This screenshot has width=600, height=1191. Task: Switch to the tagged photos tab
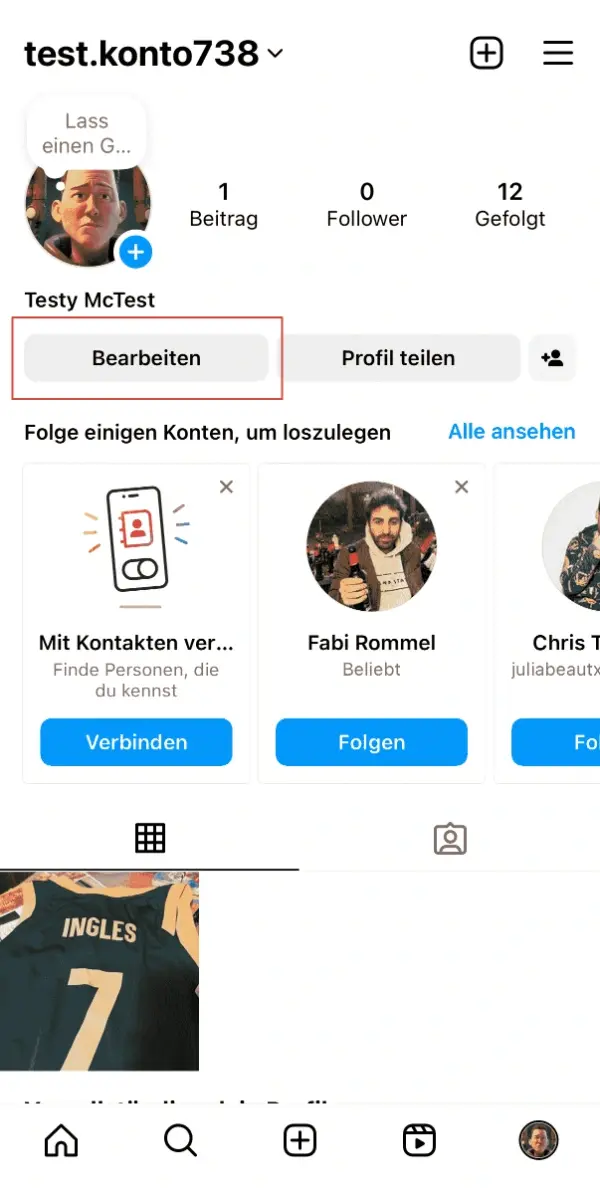pyautogui.click(x=450, y=839)
